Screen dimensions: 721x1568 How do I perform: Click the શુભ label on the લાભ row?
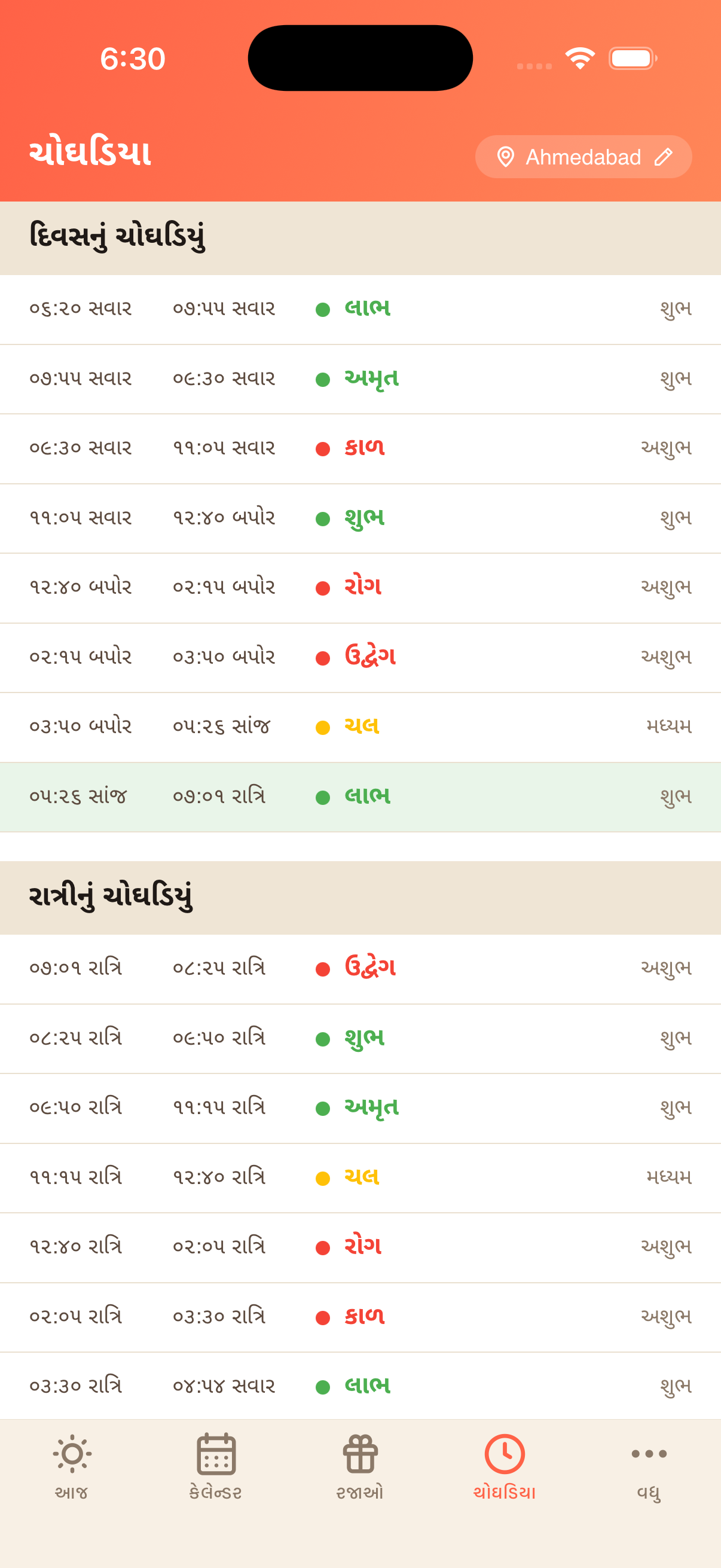tap(676, 309)
